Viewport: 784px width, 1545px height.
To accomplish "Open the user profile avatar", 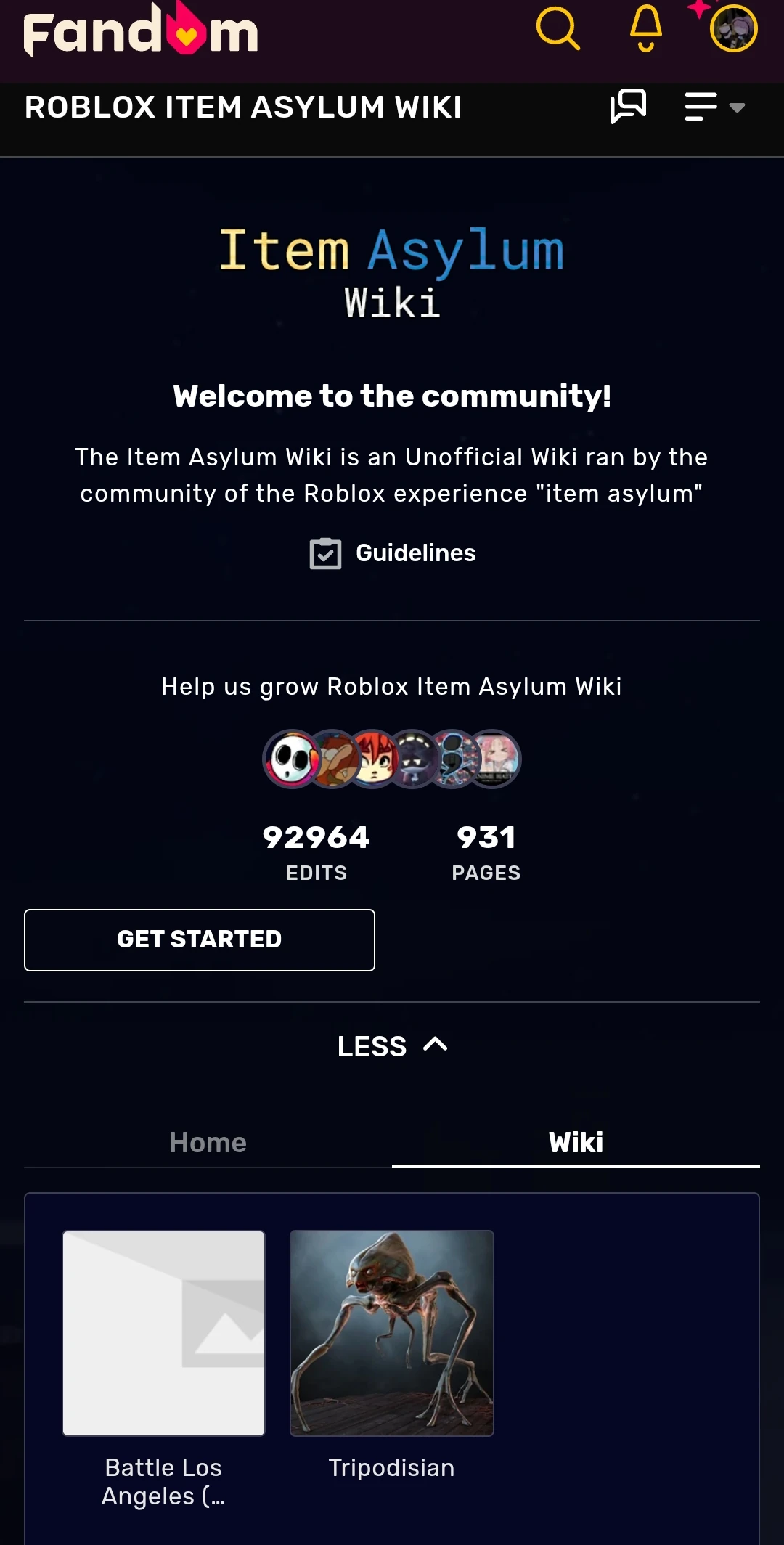I will (733, 29).
